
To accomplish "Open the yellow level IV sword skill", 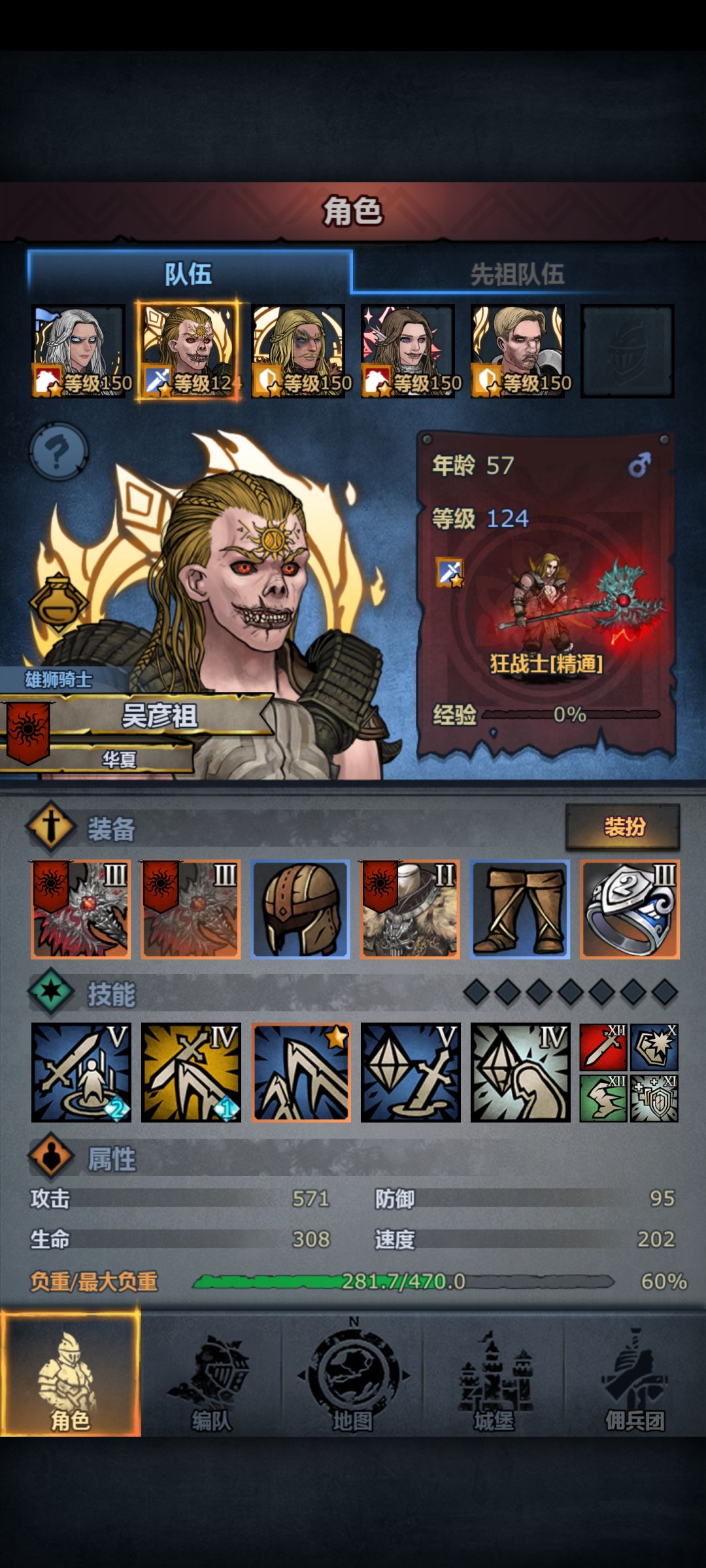I will click(191, 1073).
